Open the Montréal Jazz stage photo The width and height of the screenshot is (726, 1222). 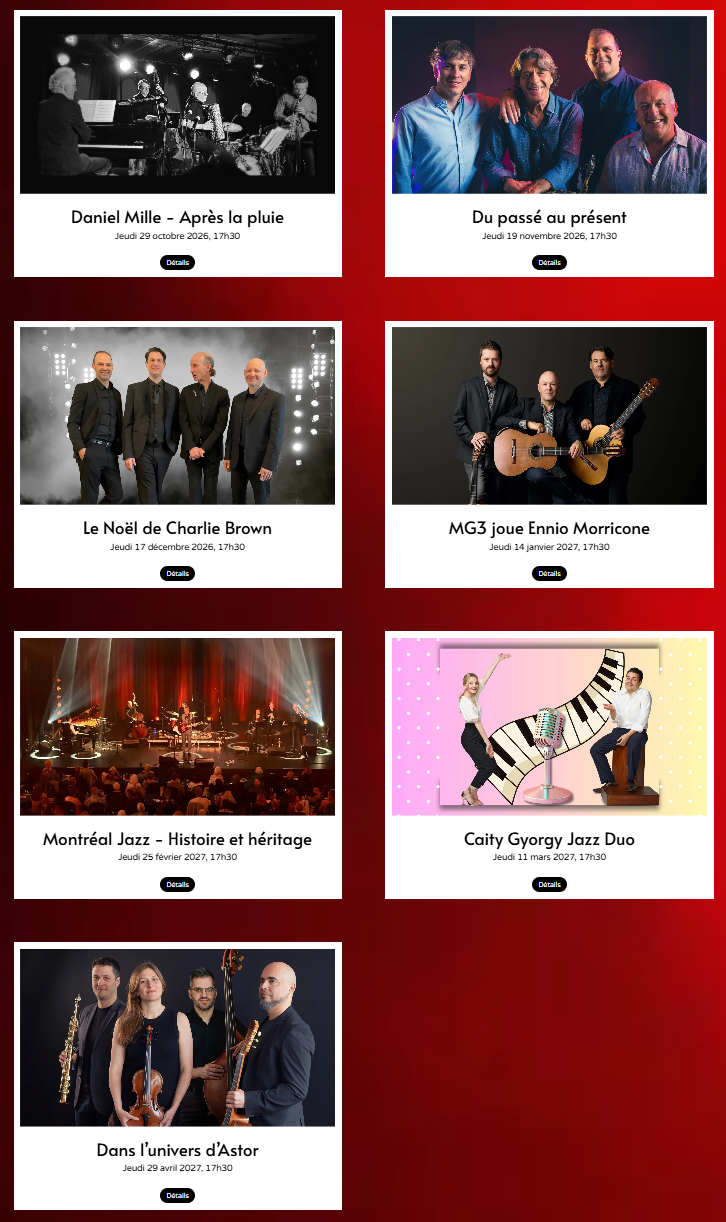click(177, 727)
